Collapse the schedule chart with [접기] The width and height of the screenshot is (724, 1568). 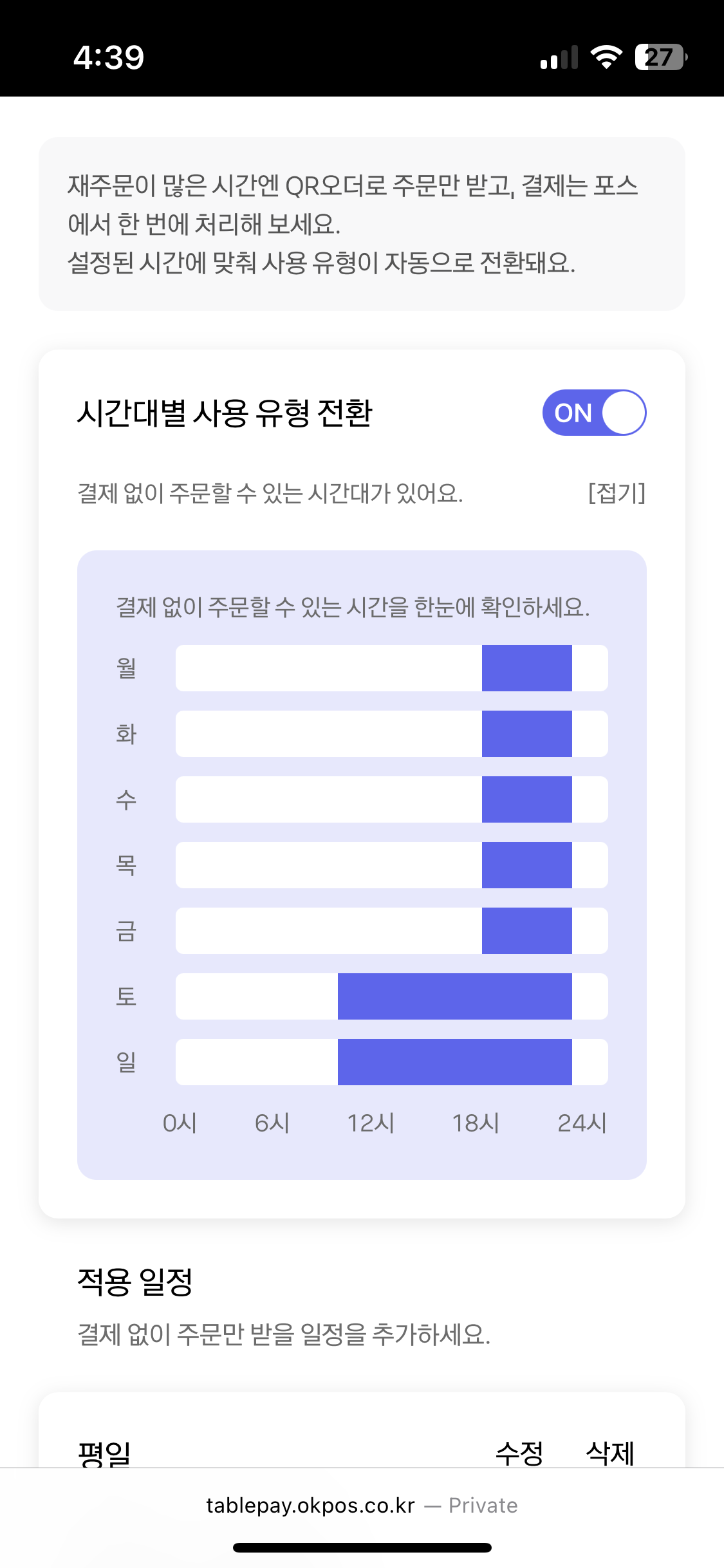(616, 494)
